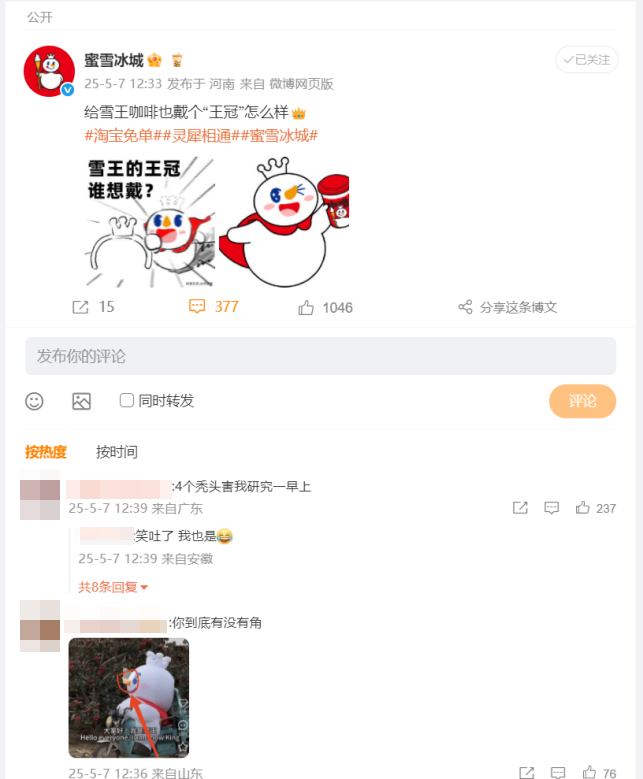Open the image in 你到底有没有角 comment
Image resolution: width=643 pixels, height=779 pixels.
pos(129,697)
